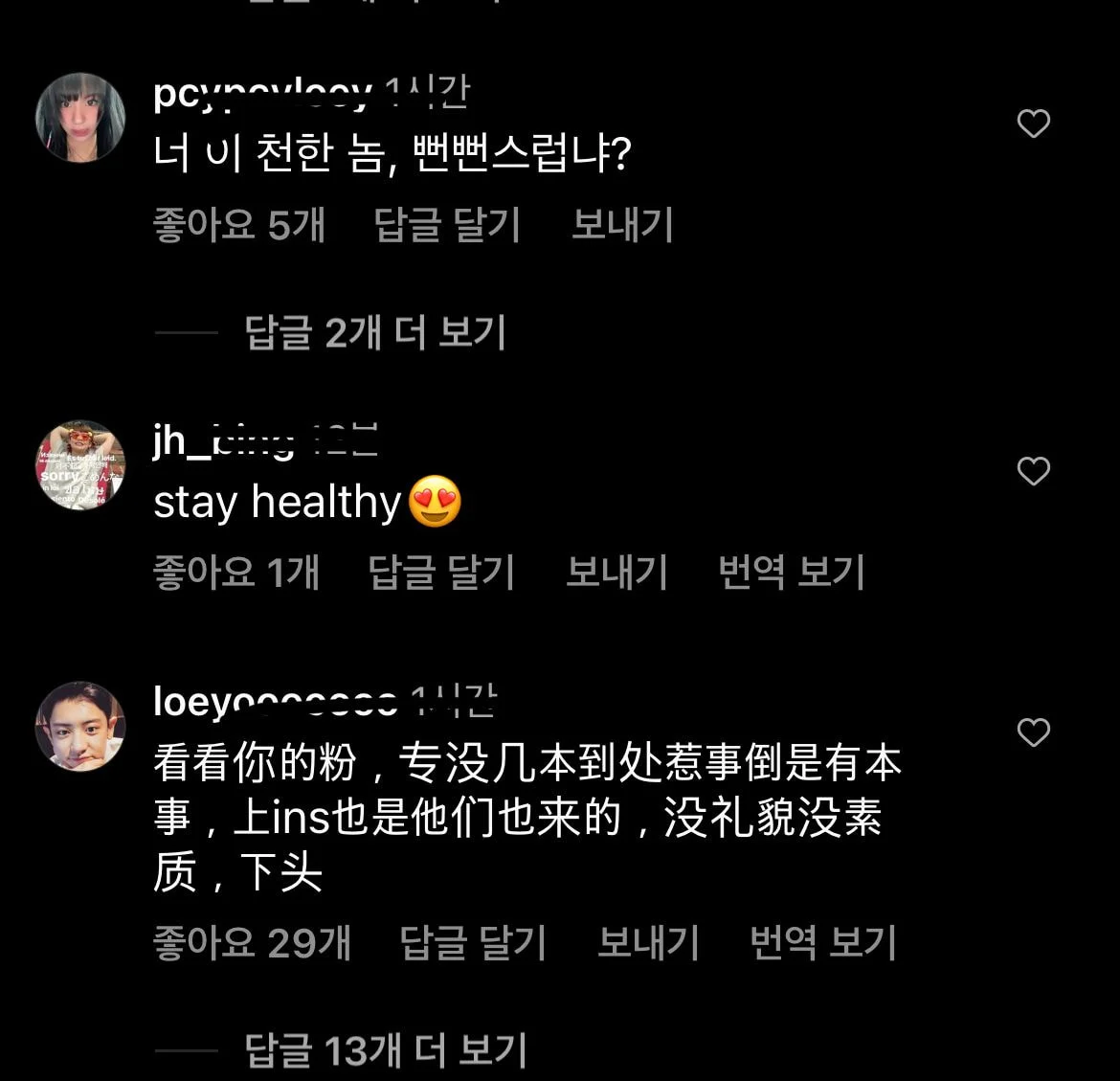Viewport: 1120px width, 1081px height.
Task: Tap 번역 보기 under 'stay healthy' comment
Action: 791,573
